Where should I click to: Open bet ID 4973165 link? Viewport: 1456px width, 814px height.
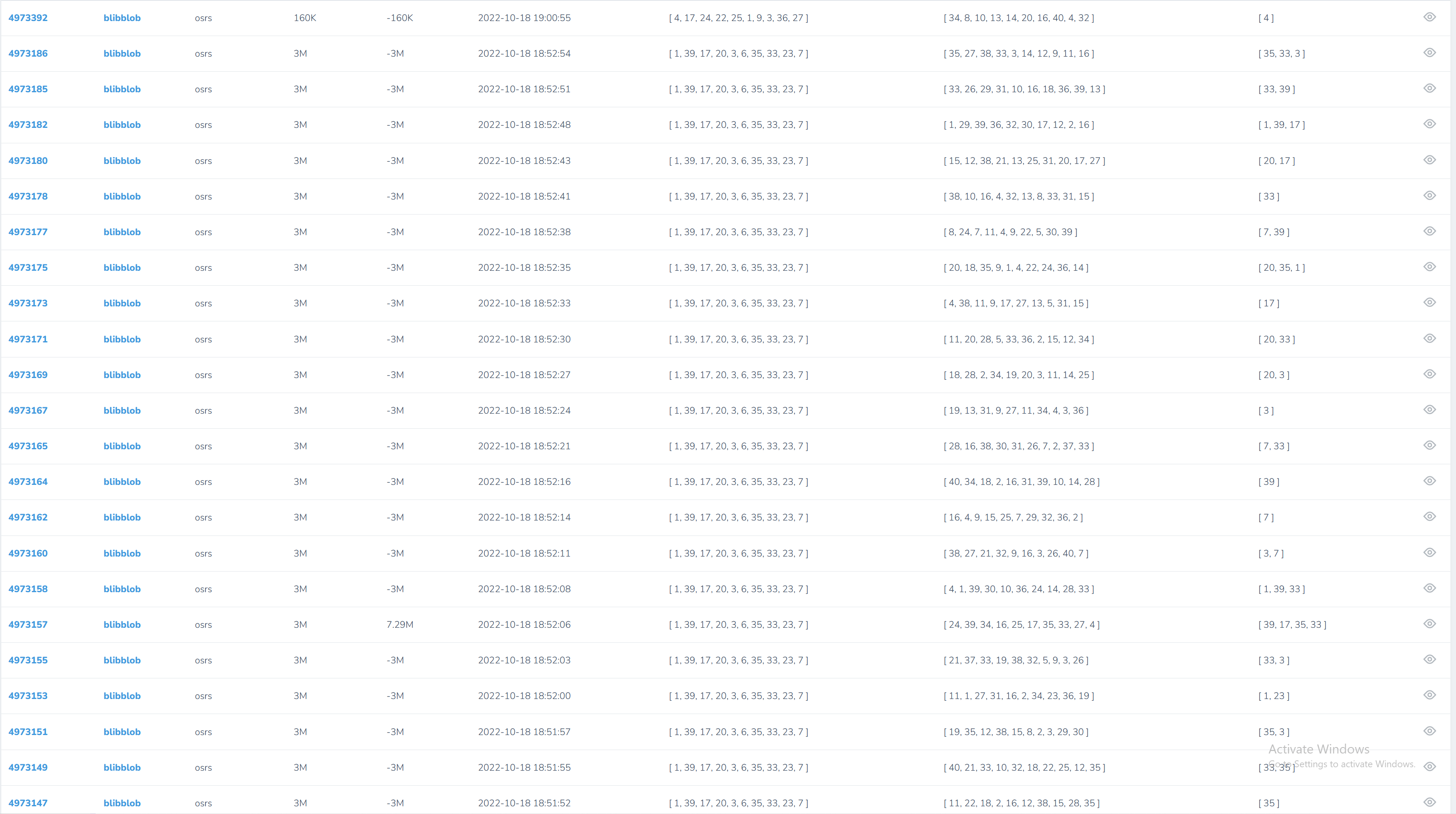[28, 446]
